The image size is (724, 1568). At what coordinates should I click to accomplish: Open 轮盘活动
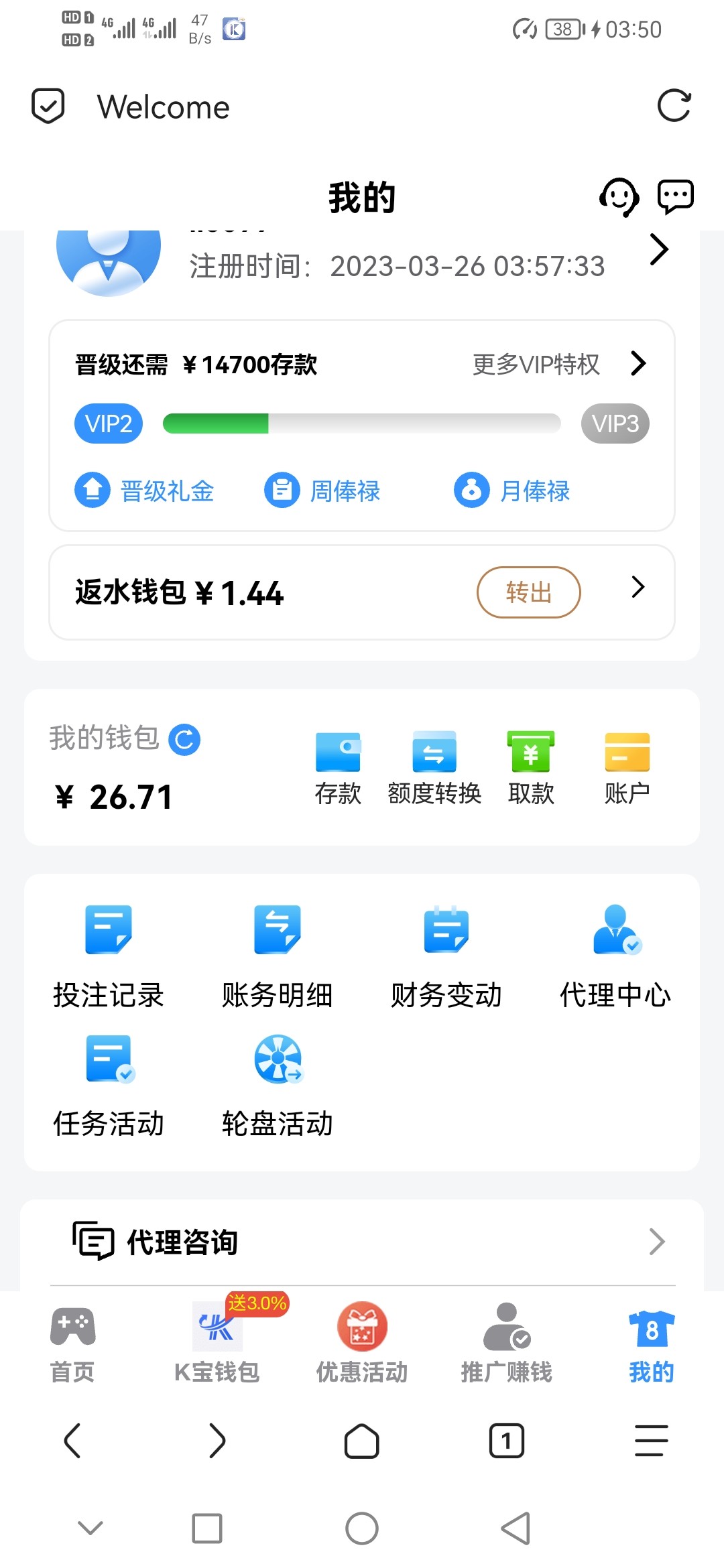click(x=278, y=1086)
